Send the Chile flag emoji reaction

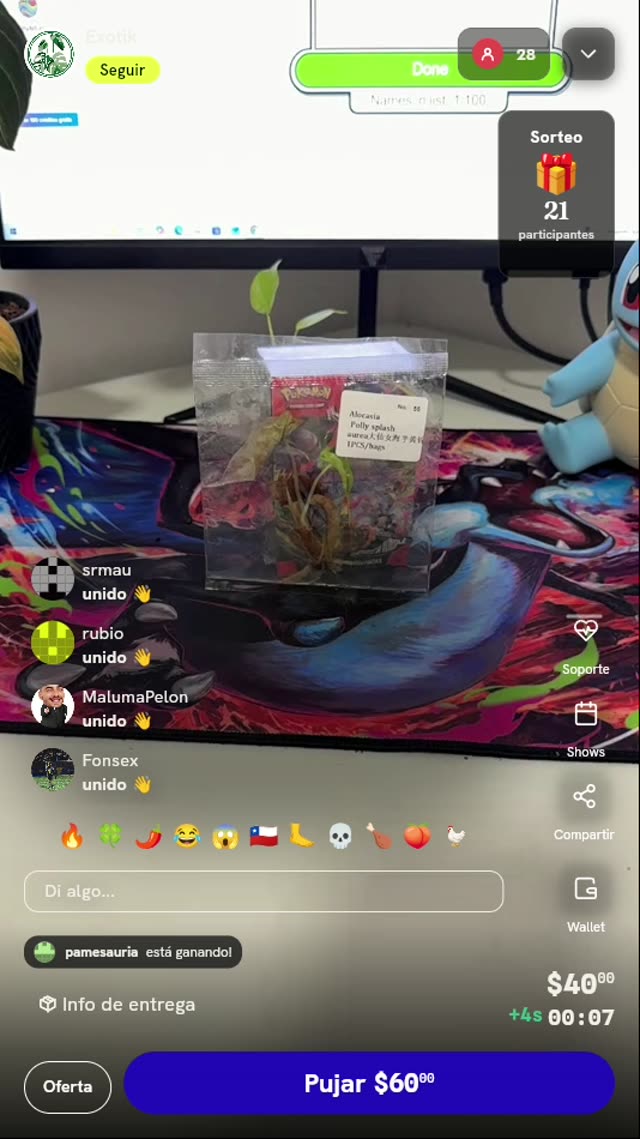coord(264,836)
